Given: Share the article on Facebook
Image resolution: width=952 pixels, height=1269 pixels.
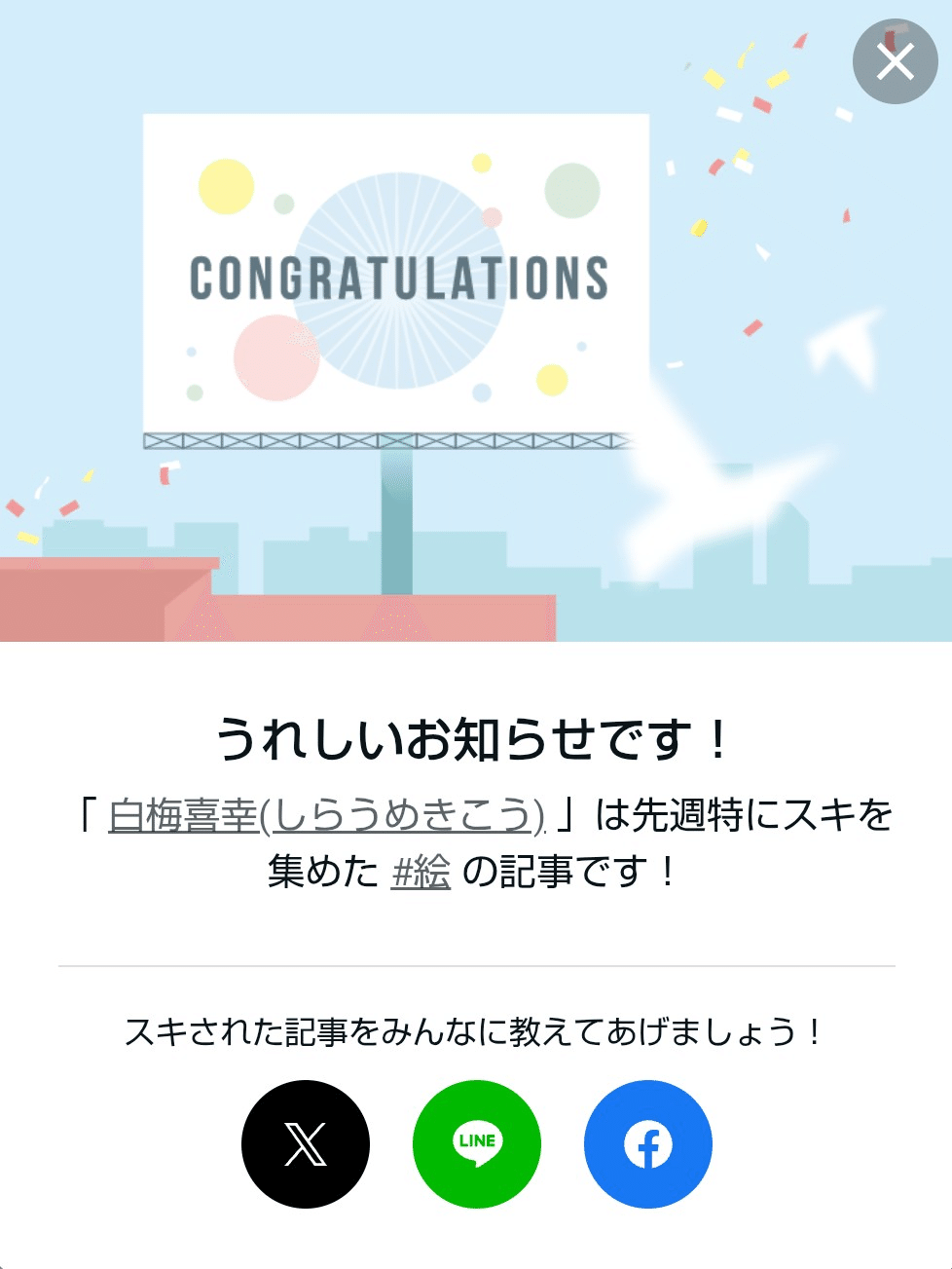Looking at the screenshot, I should pos(648,1144).
